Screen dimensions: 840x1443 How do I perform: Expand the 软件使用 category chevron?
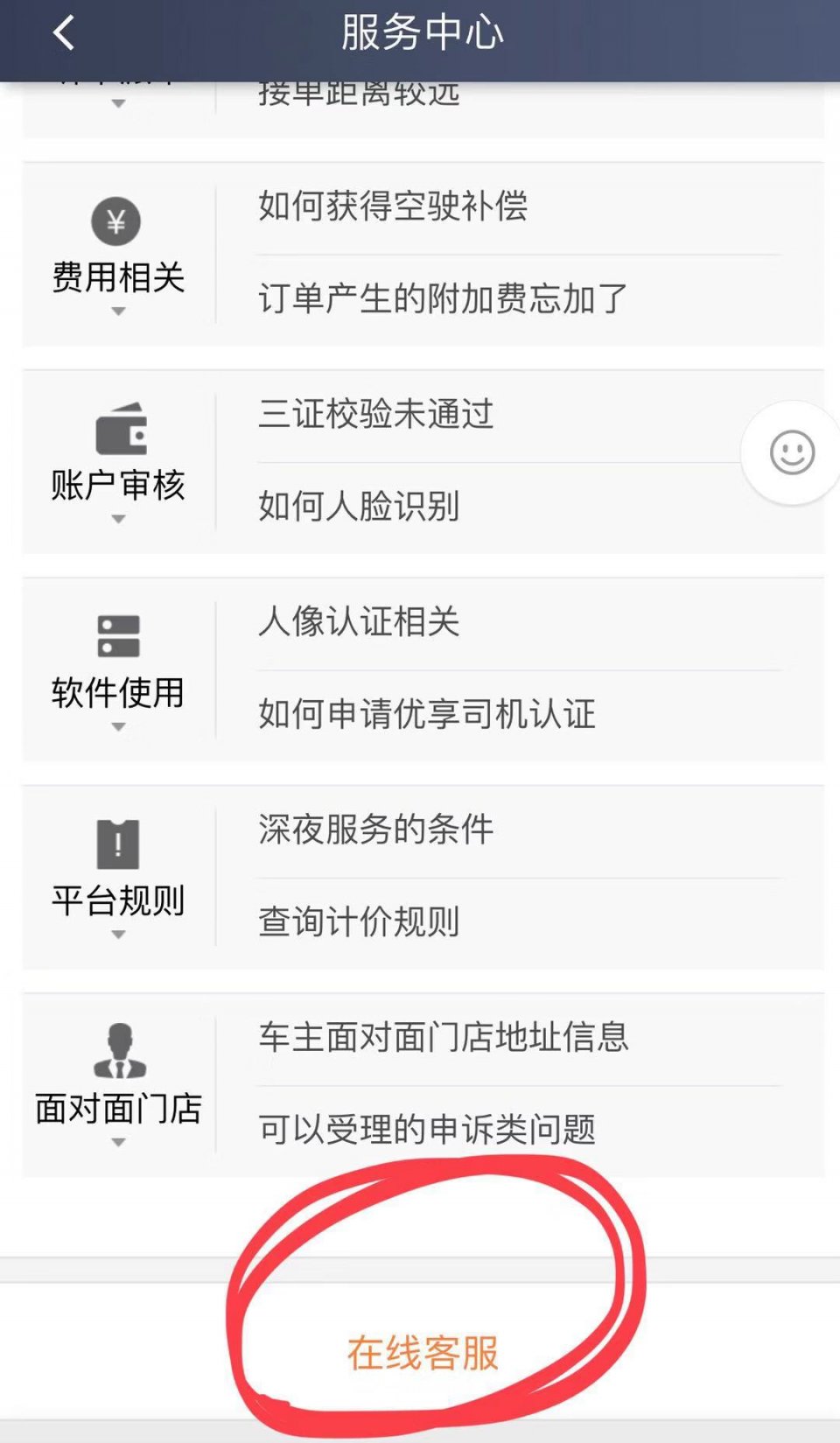click(x=116, y=726)
